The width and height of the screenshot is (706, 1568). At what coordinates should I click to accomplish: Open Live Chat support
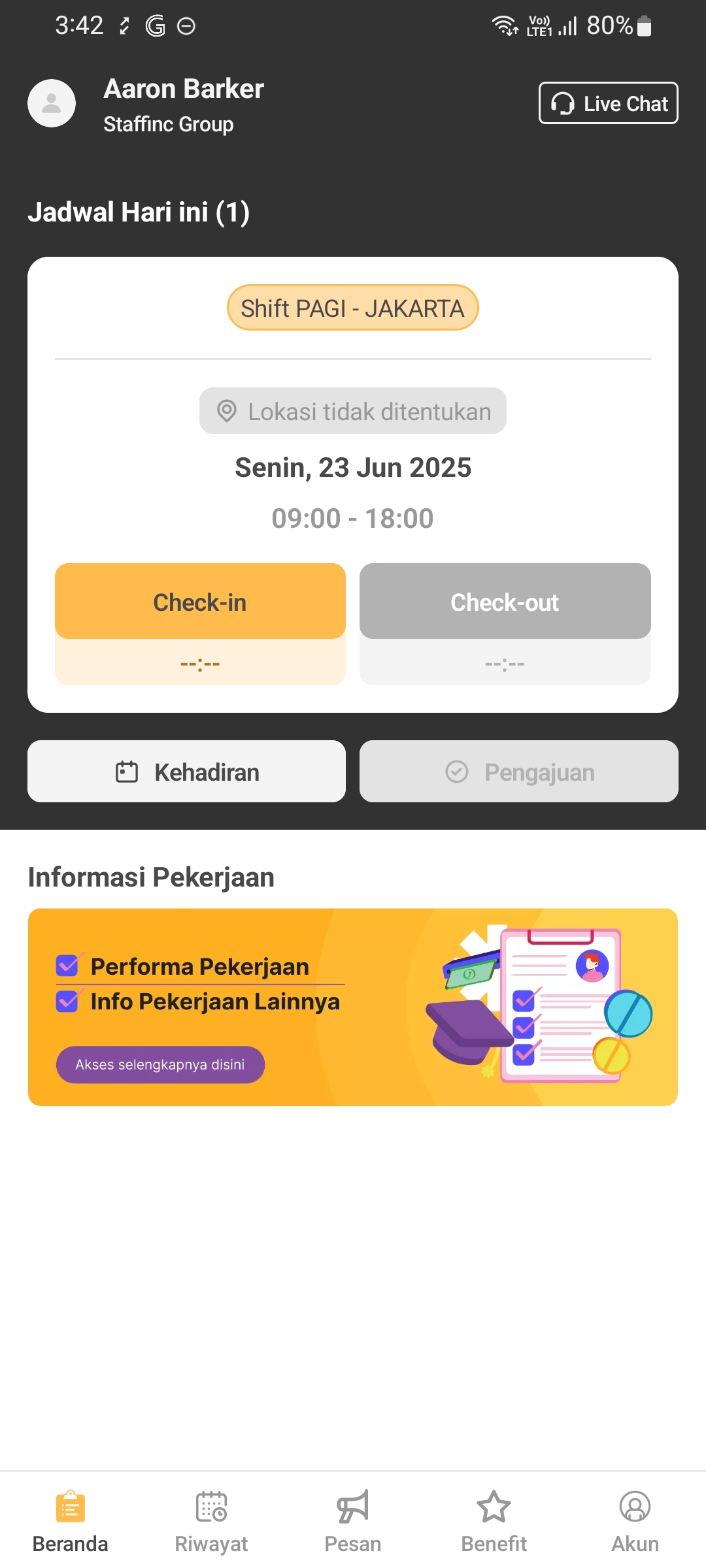click(x=608, y=103)
